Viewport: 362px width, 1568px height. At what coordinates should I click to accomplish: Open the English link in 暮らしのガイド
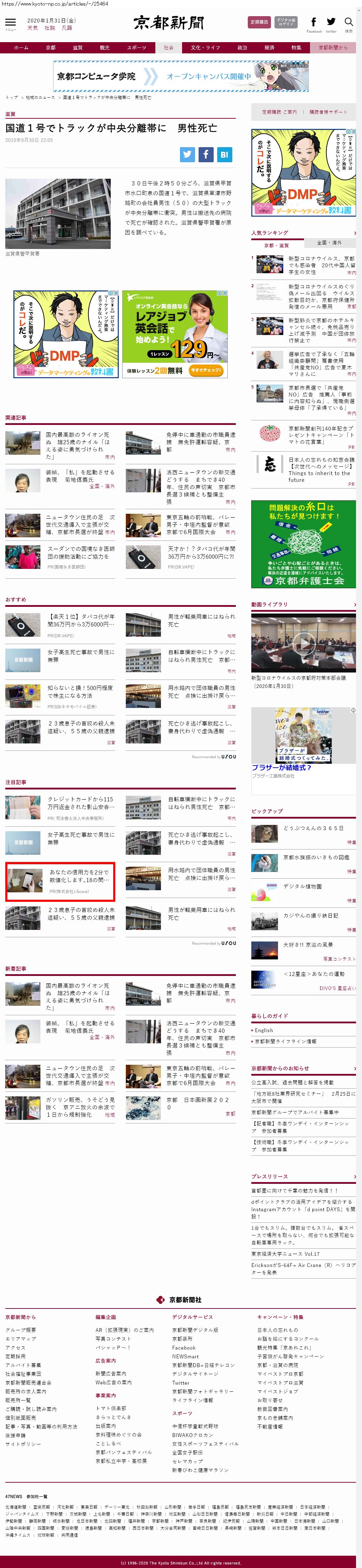[x=264, y=1030]
